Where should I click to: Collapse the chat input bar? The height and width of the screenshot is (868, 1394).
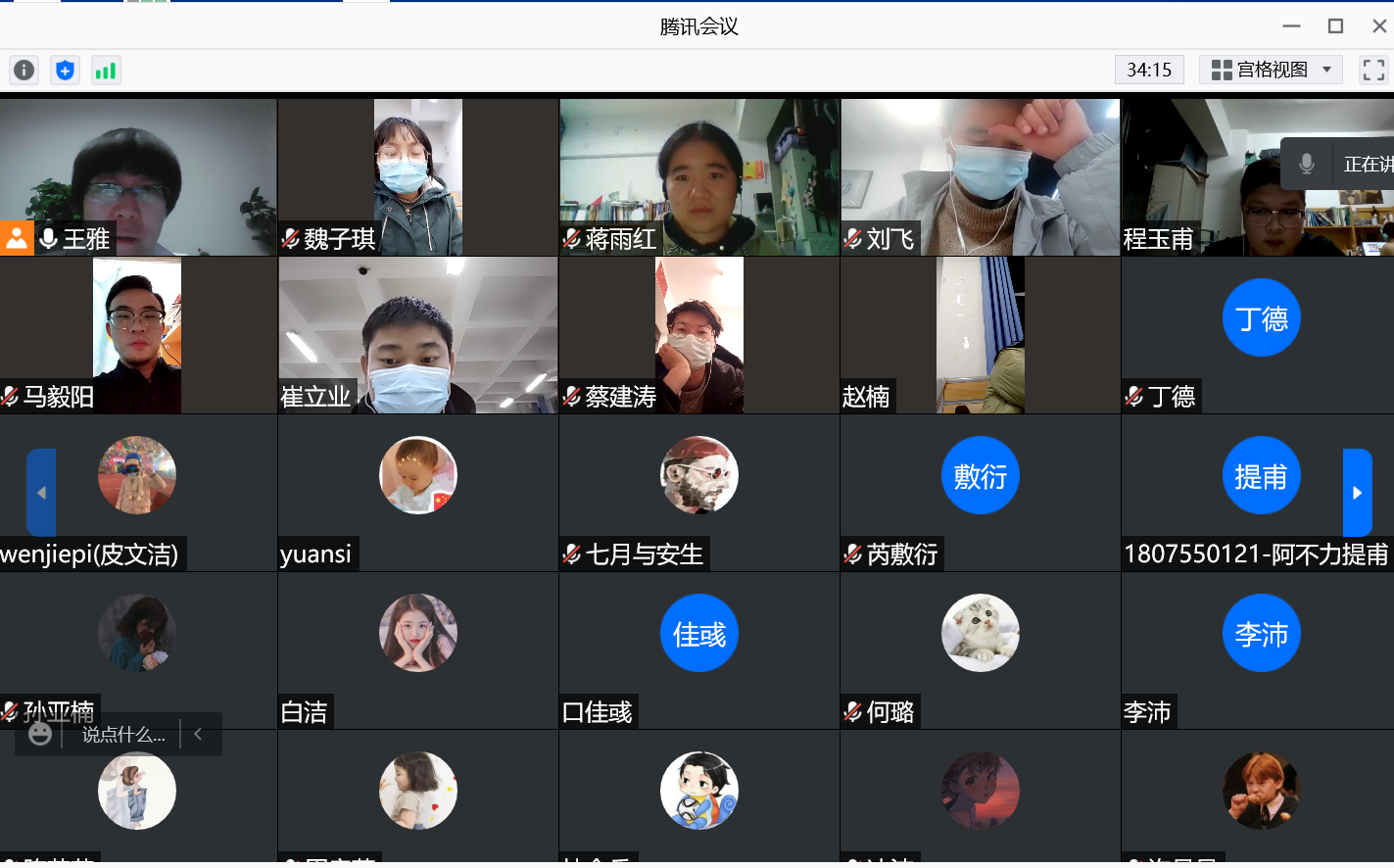pyautogui.click(x=199, y=734)
